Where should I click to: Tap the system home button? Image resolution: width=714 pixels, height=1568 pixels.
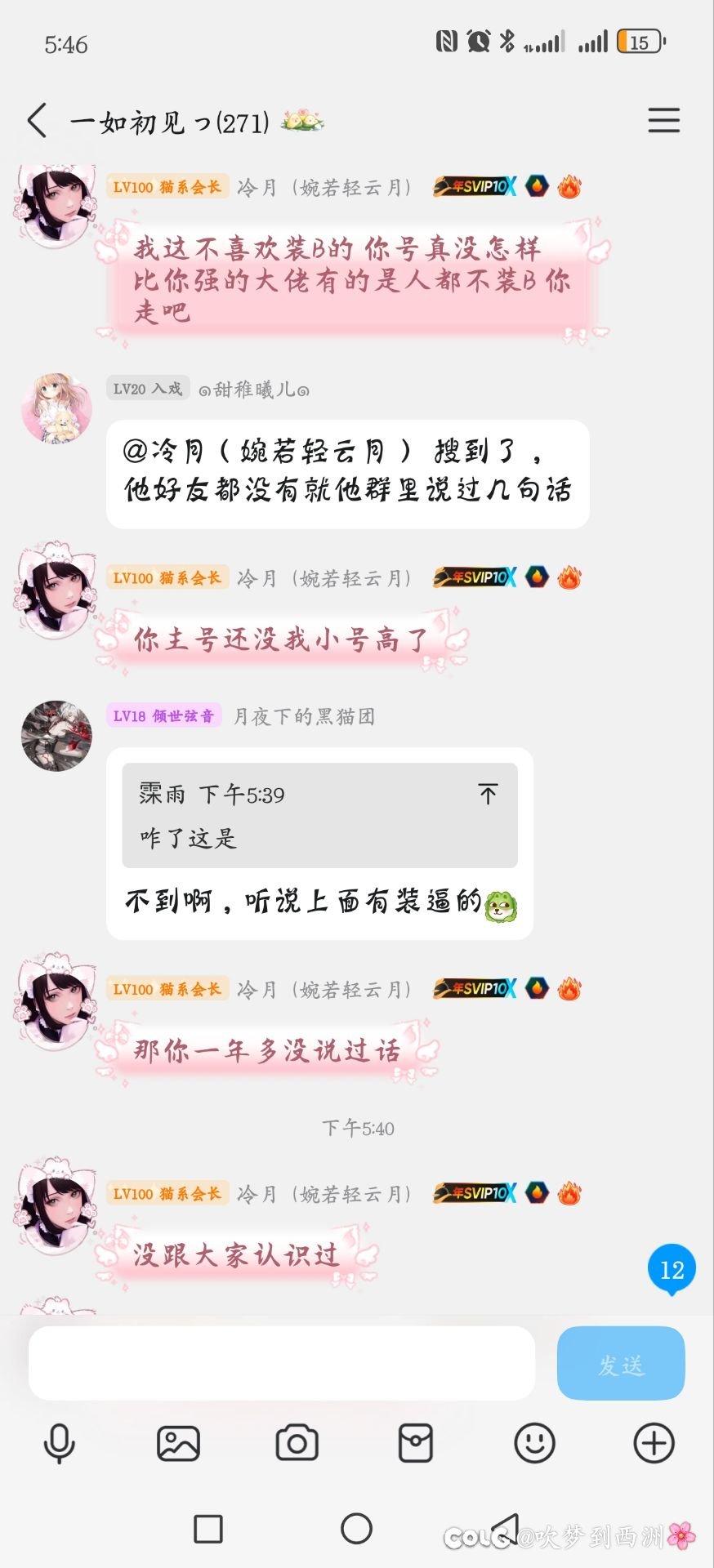point(356,1529)
